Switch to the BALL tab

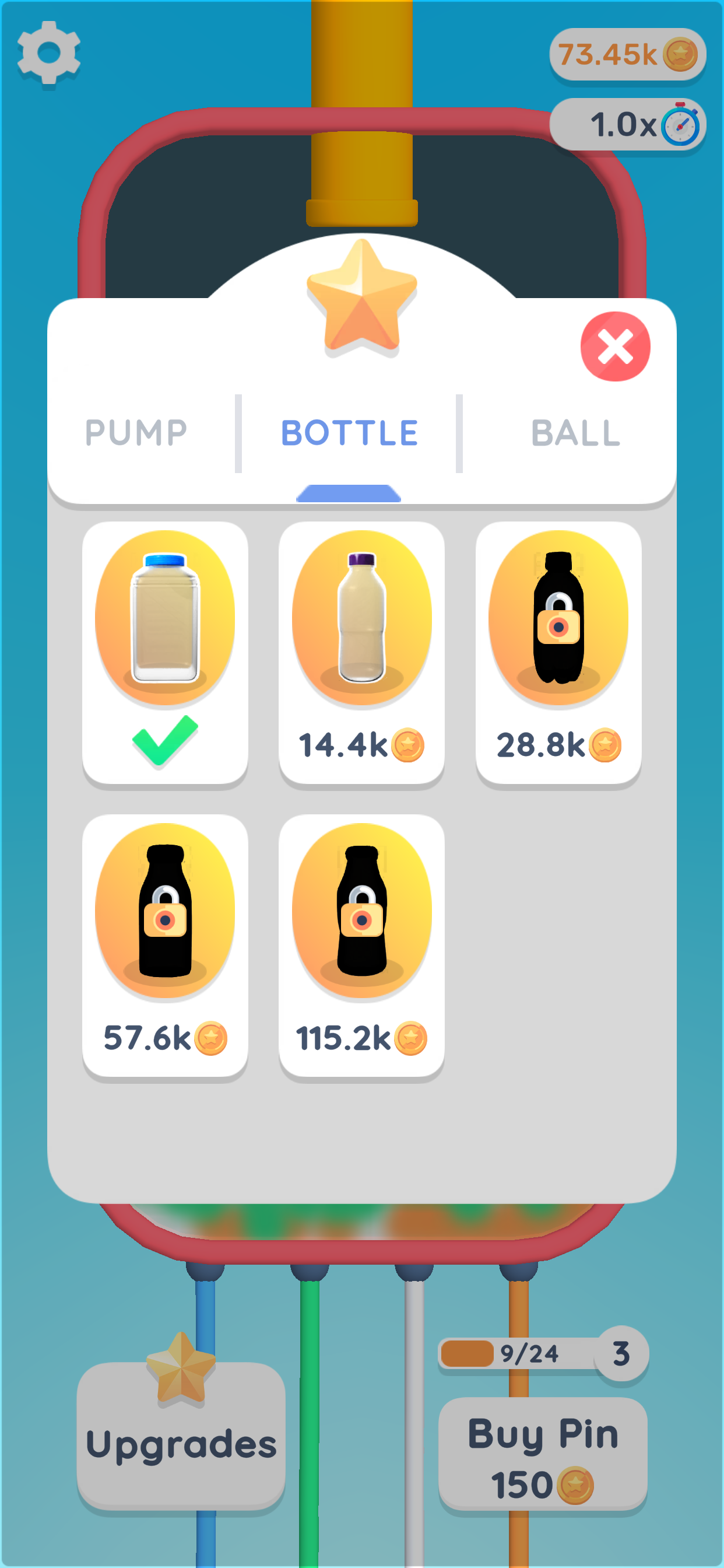click(x=575, y=433)
